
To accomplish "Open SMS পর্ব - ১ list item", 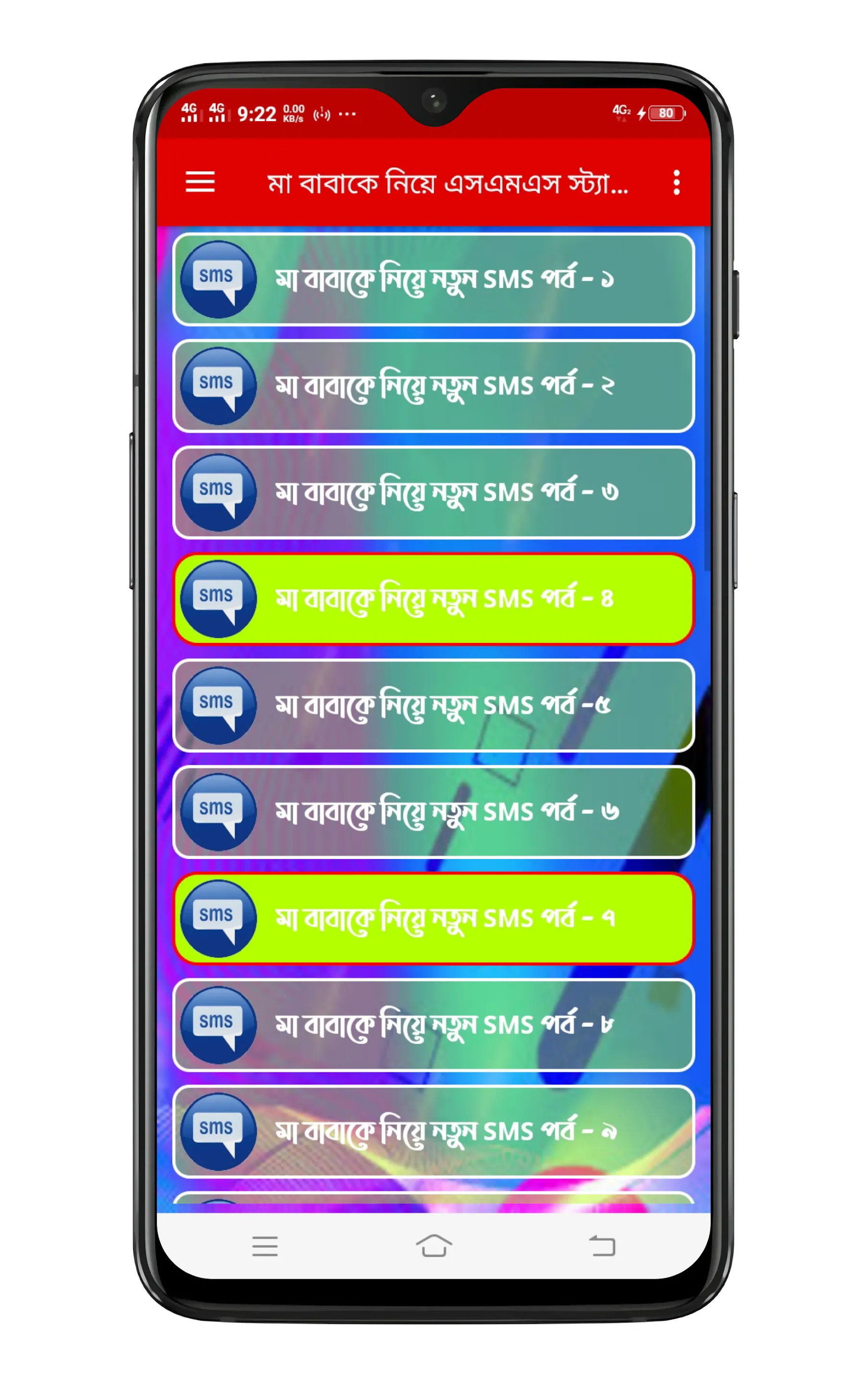I will pyautogui.click(x=434, y=280).
